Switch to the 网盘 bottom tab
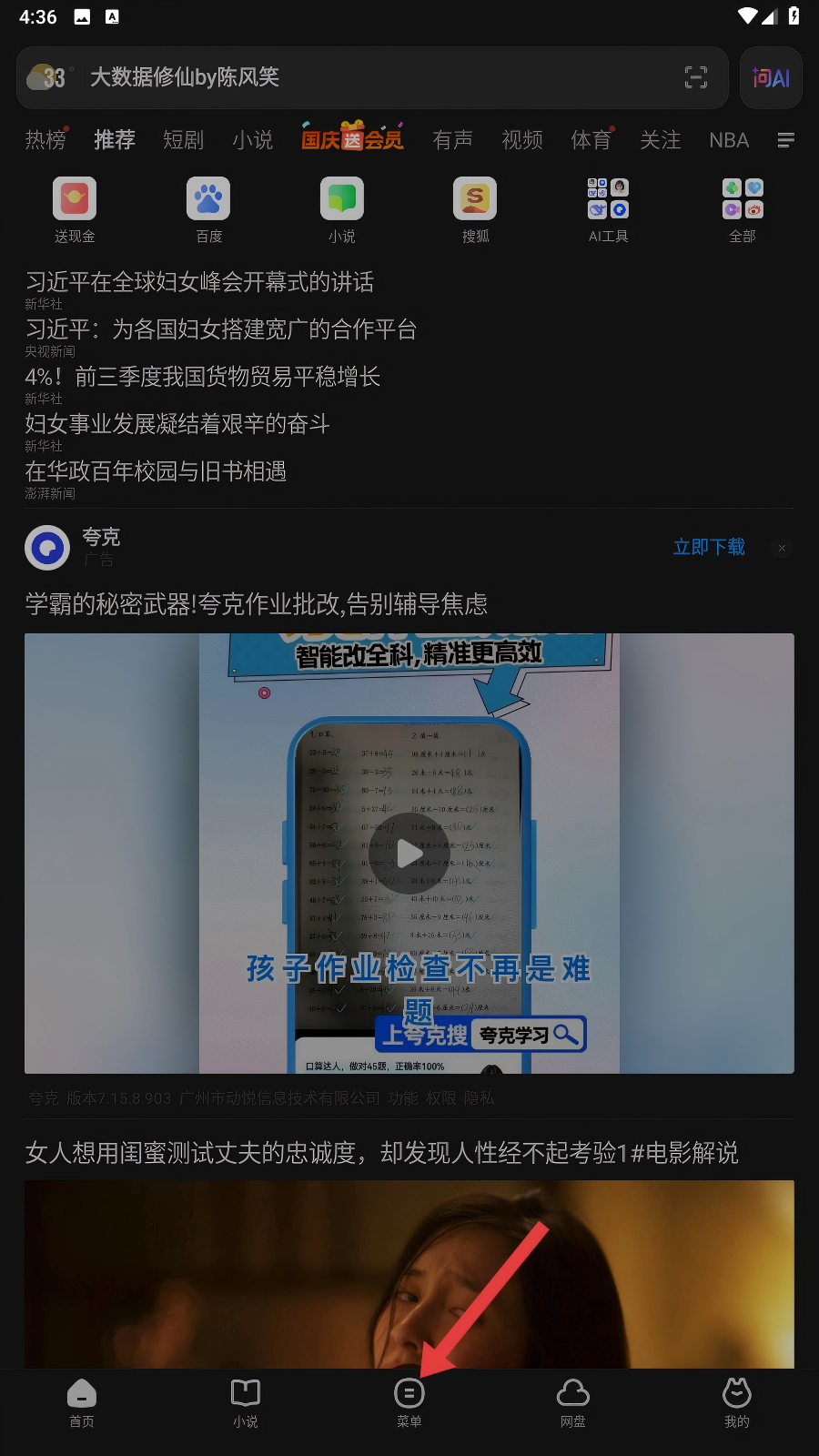Screen dimensions: 819x1456 (x=572, y=1402)
